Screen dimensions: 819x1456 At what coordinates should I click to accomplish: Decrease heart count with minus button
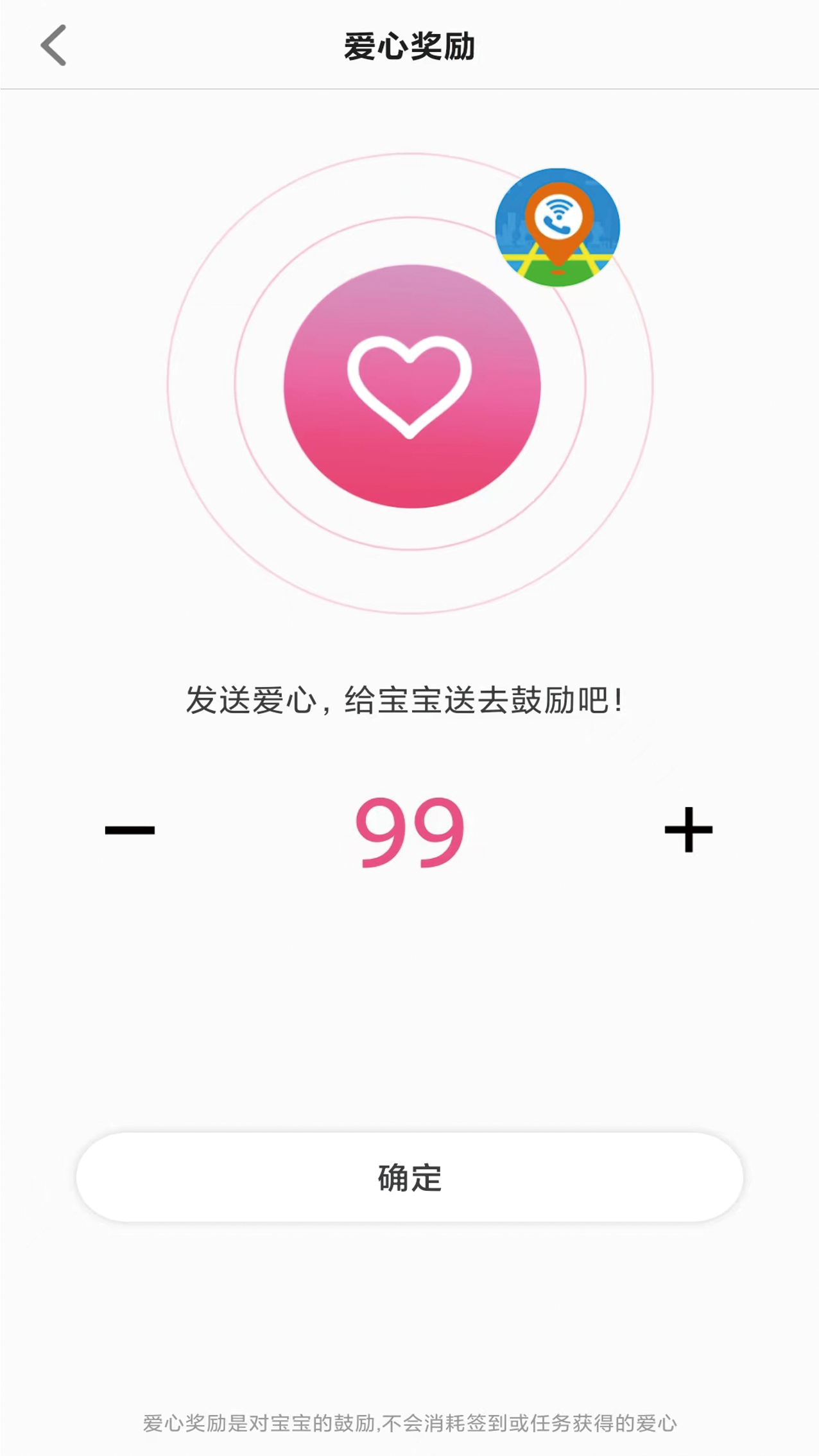pyautogui.click(x=130, y=829)
